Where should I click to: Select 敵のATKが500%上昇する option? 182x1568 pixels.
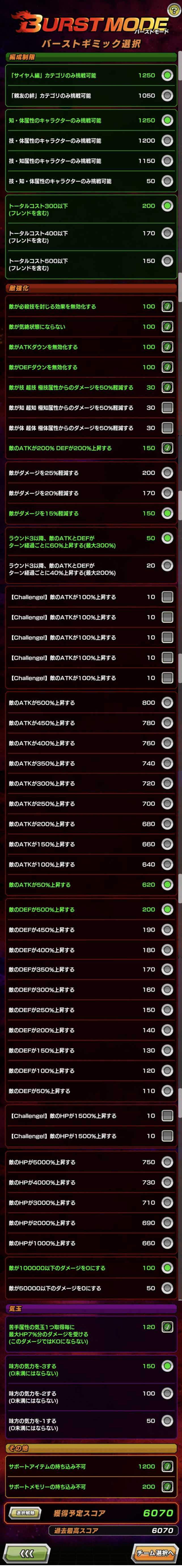tap(167, 703)
